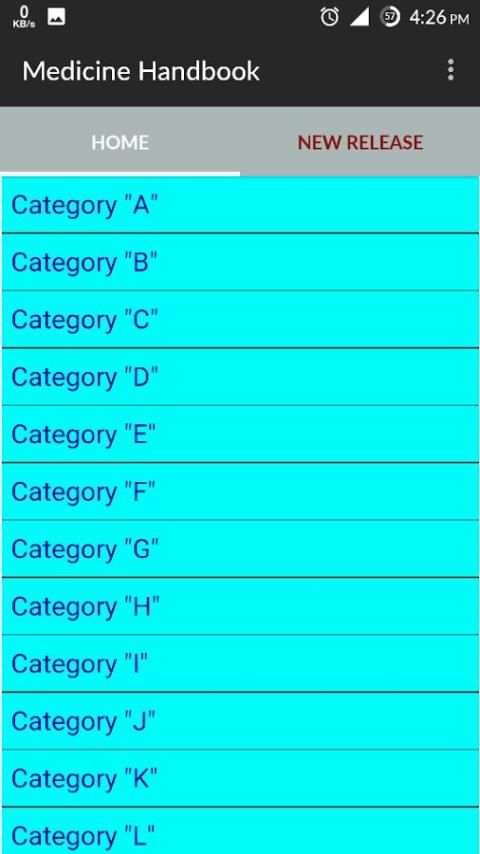Open the three-dot overflow menu
Image resolution: width=480 pixels, height=854 pixels.
[450, 70]
